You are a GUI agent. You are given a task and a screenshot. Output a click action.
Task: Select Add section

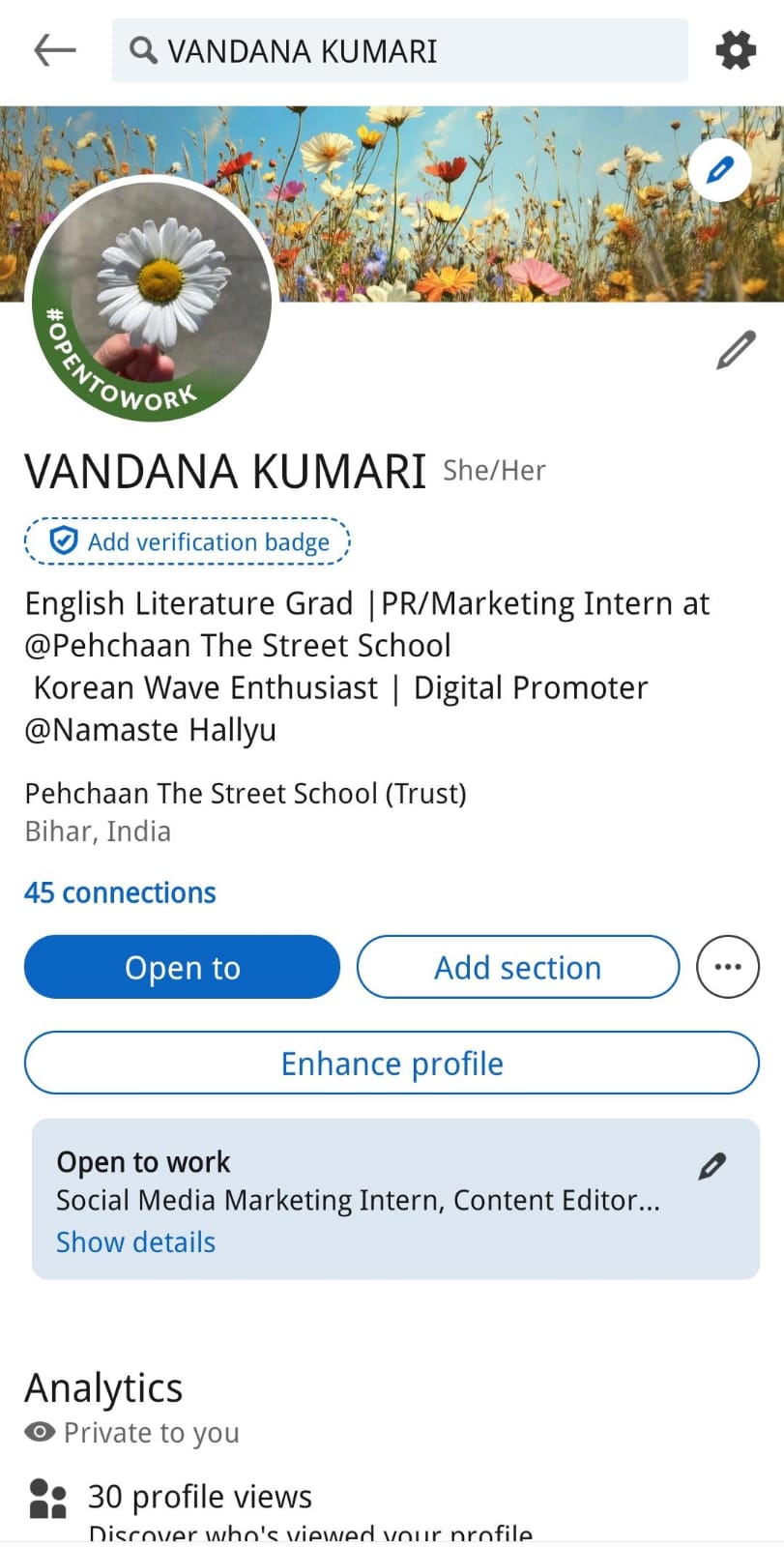coord(517,967)
